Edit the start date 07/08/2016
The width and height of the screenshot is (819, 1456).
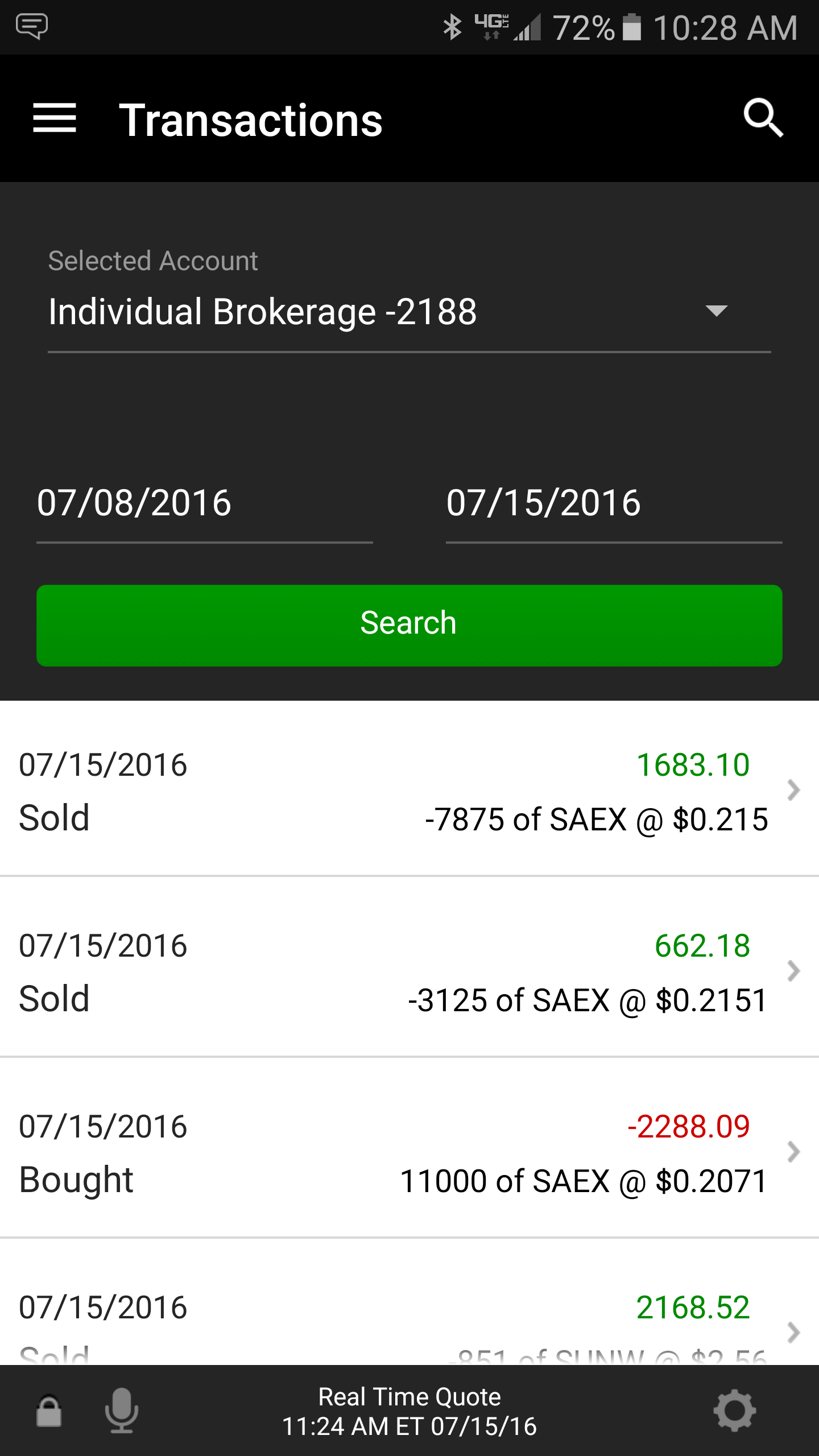point(204,504)
